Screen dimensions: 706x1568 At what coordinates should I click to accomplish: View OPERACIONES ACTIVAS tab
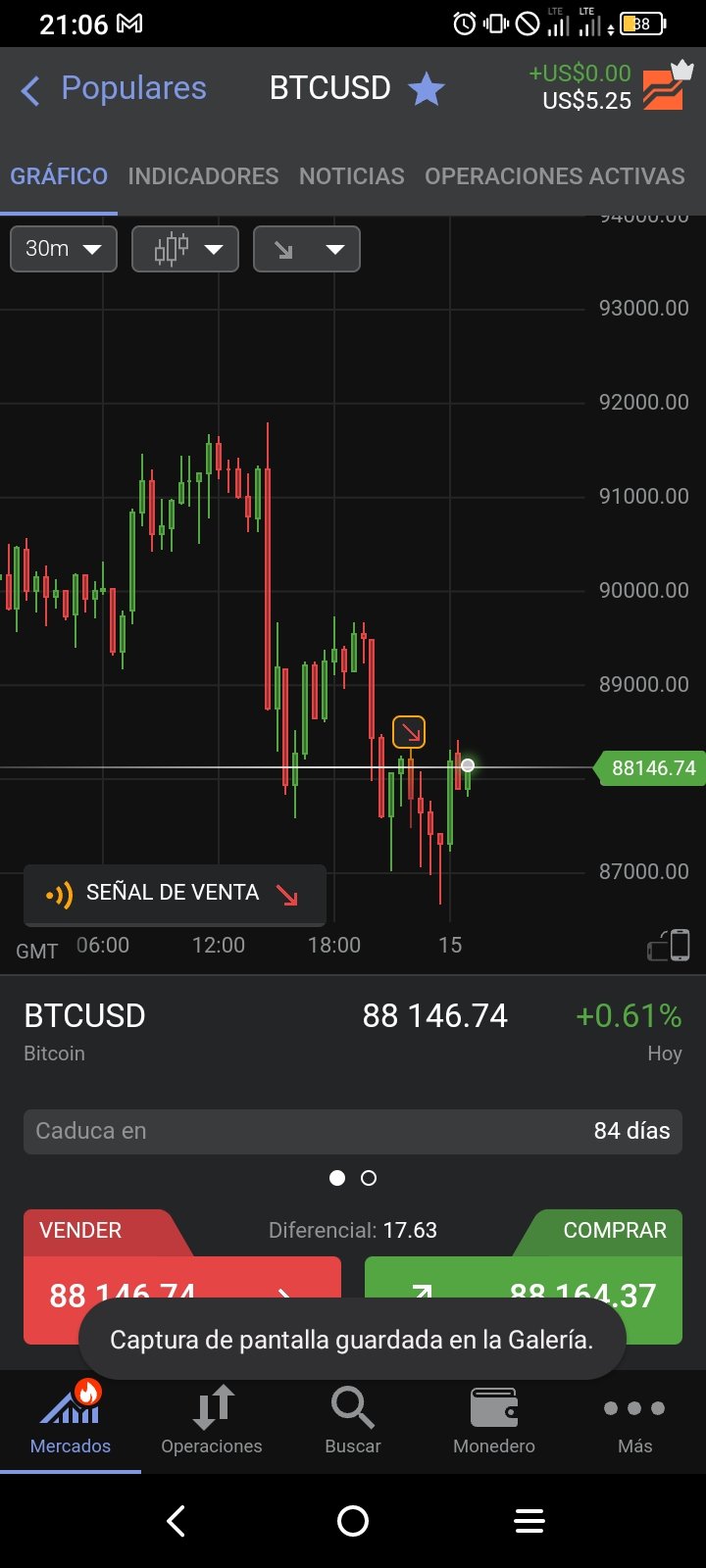(555, 176)
